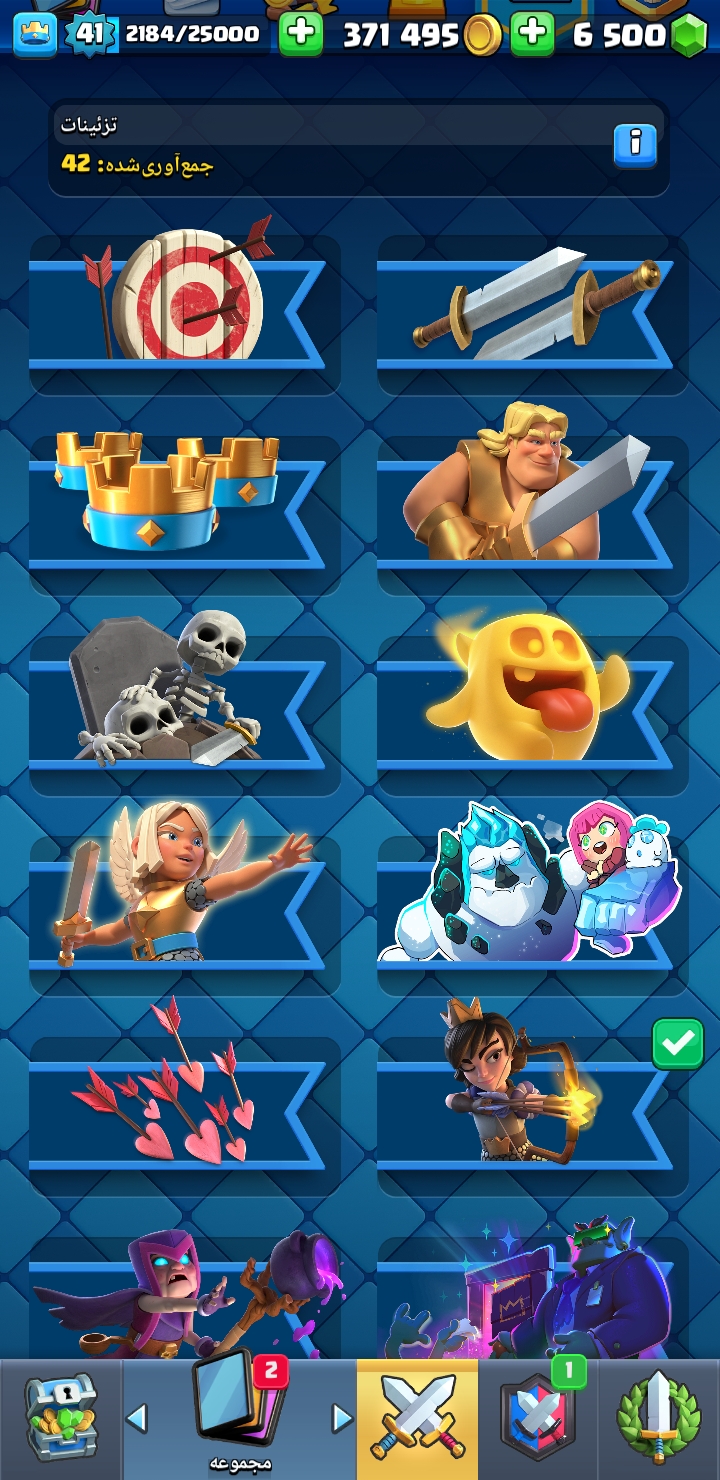
Task: Choose the crossed swords banner decoration
Action: click(x=533, y=314)
